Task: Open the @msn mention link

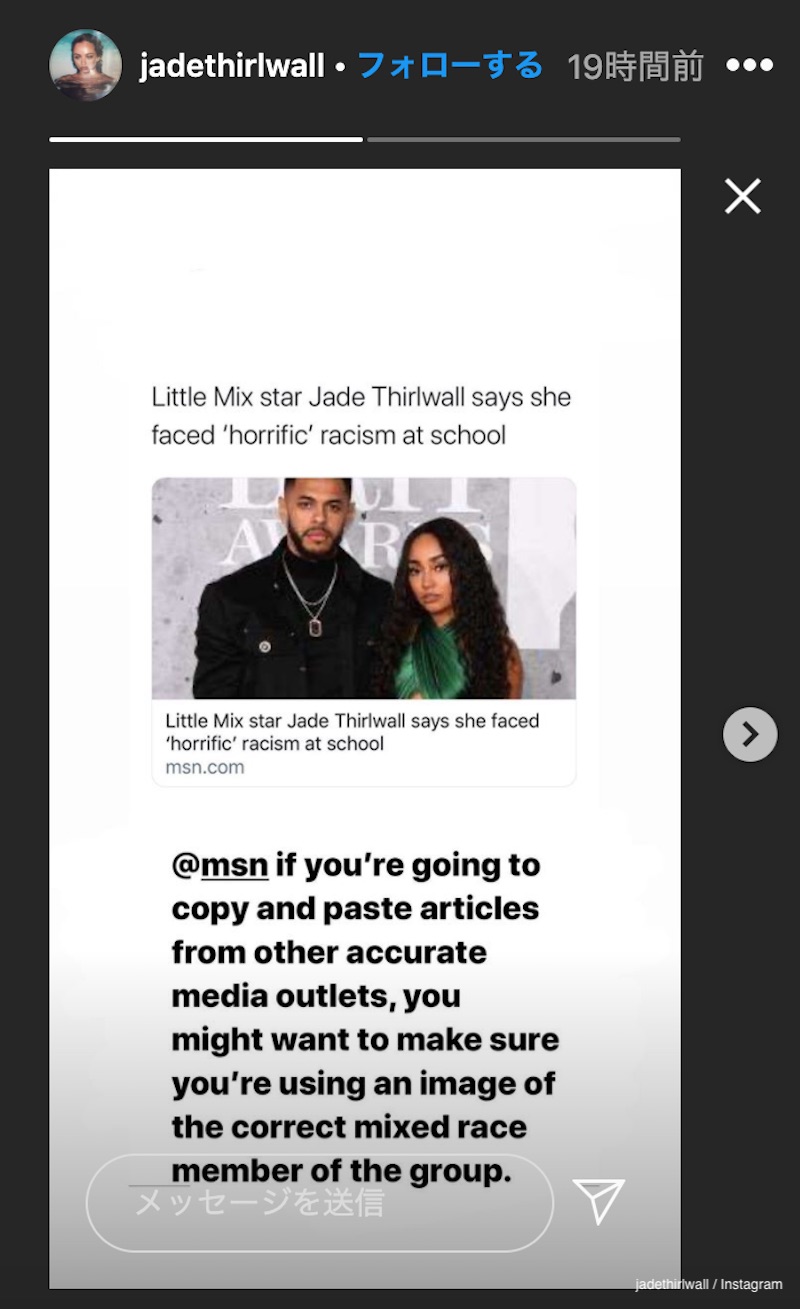Action: (x=220, y=865)
